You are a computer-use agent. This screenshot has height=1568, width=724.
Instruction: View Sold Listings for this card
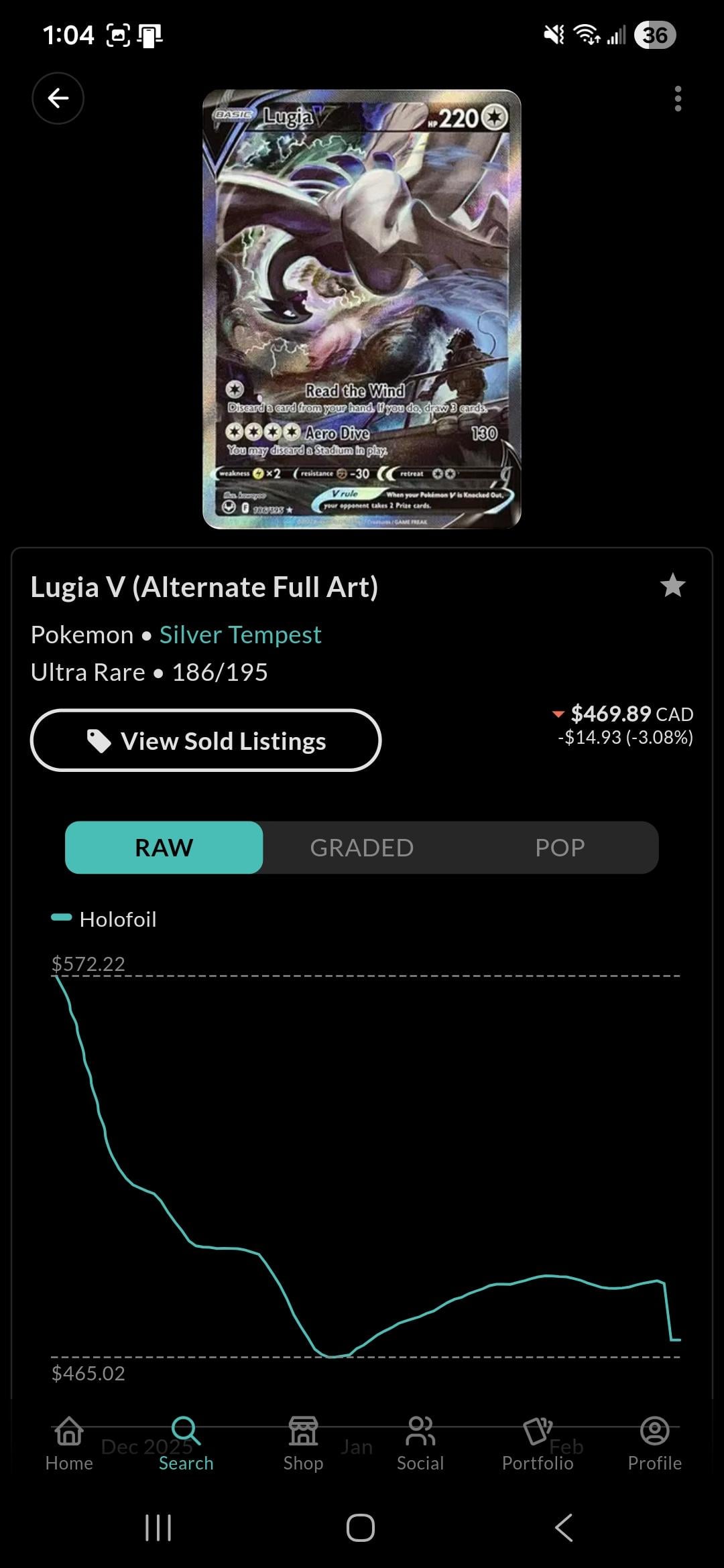pyautogui.click(x=206, y=740)
